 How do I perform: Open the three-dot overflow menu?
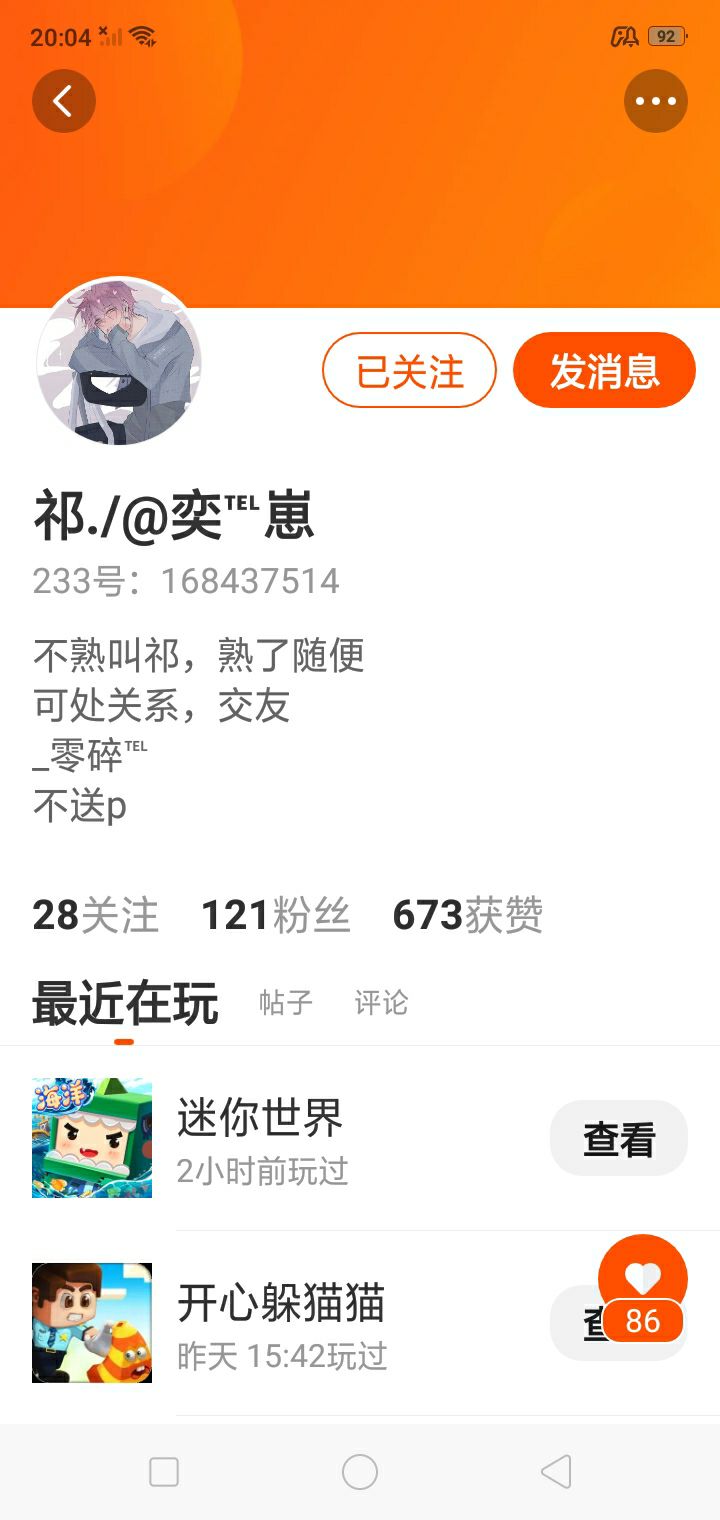coord(656,100)
